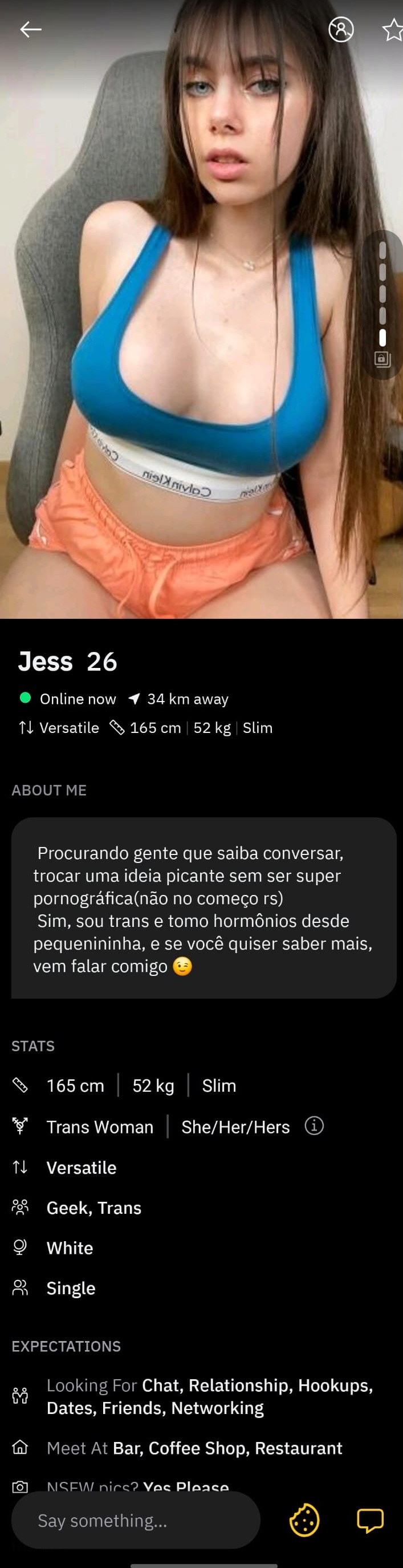Tap the photo page indicator dots
This screenshot has height=1568, width=403.
point(382,294)
